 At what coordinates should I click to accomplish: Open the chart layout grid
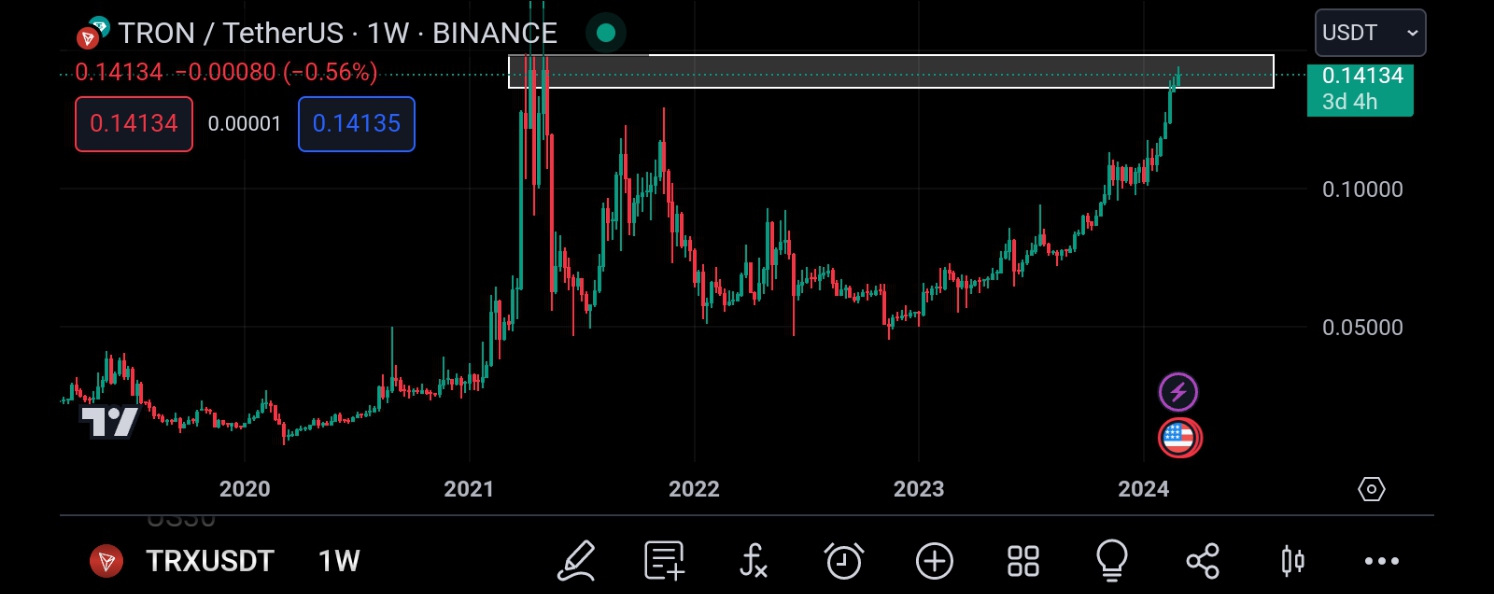(1023, 561)
